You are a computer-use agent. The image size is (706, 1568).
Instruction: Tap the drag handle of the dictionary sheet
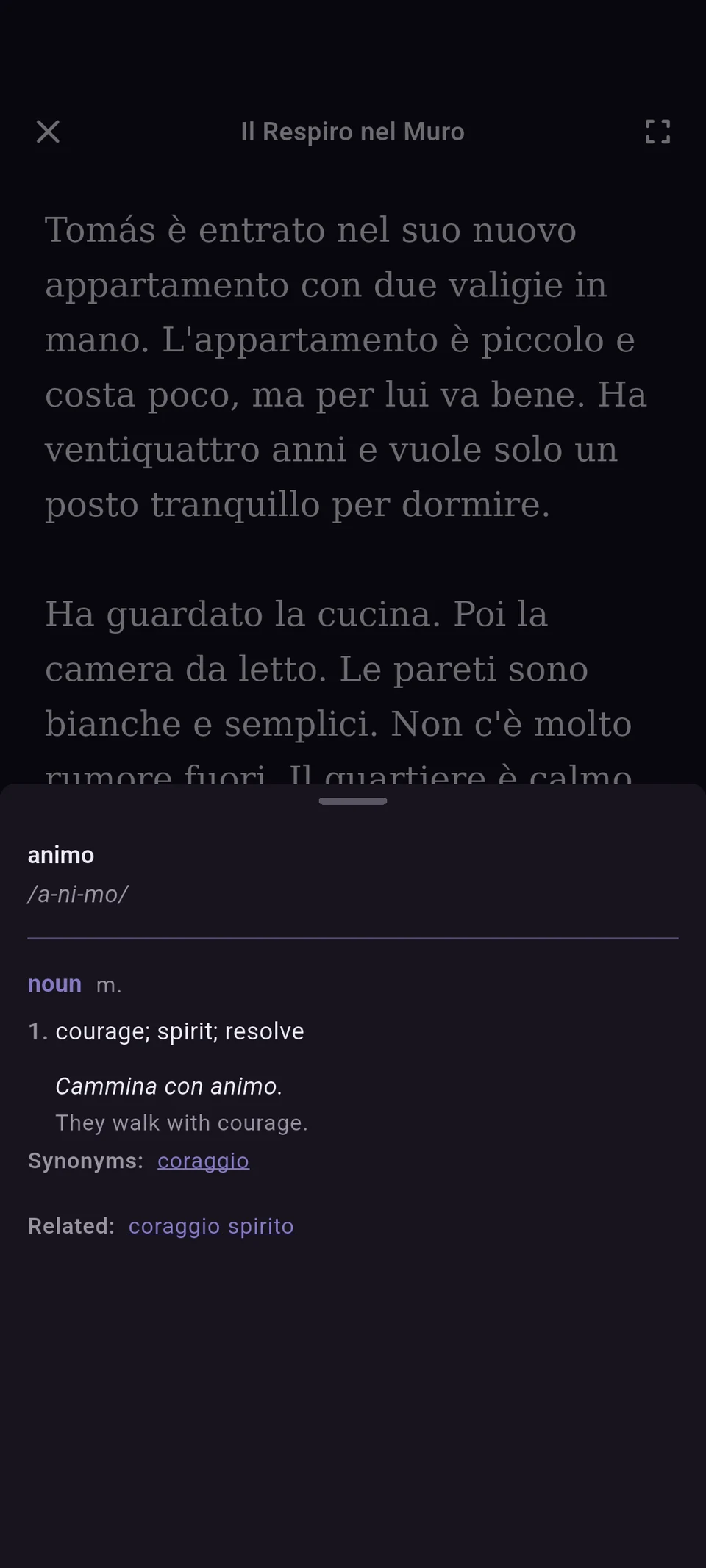click(x=353, y=801)
